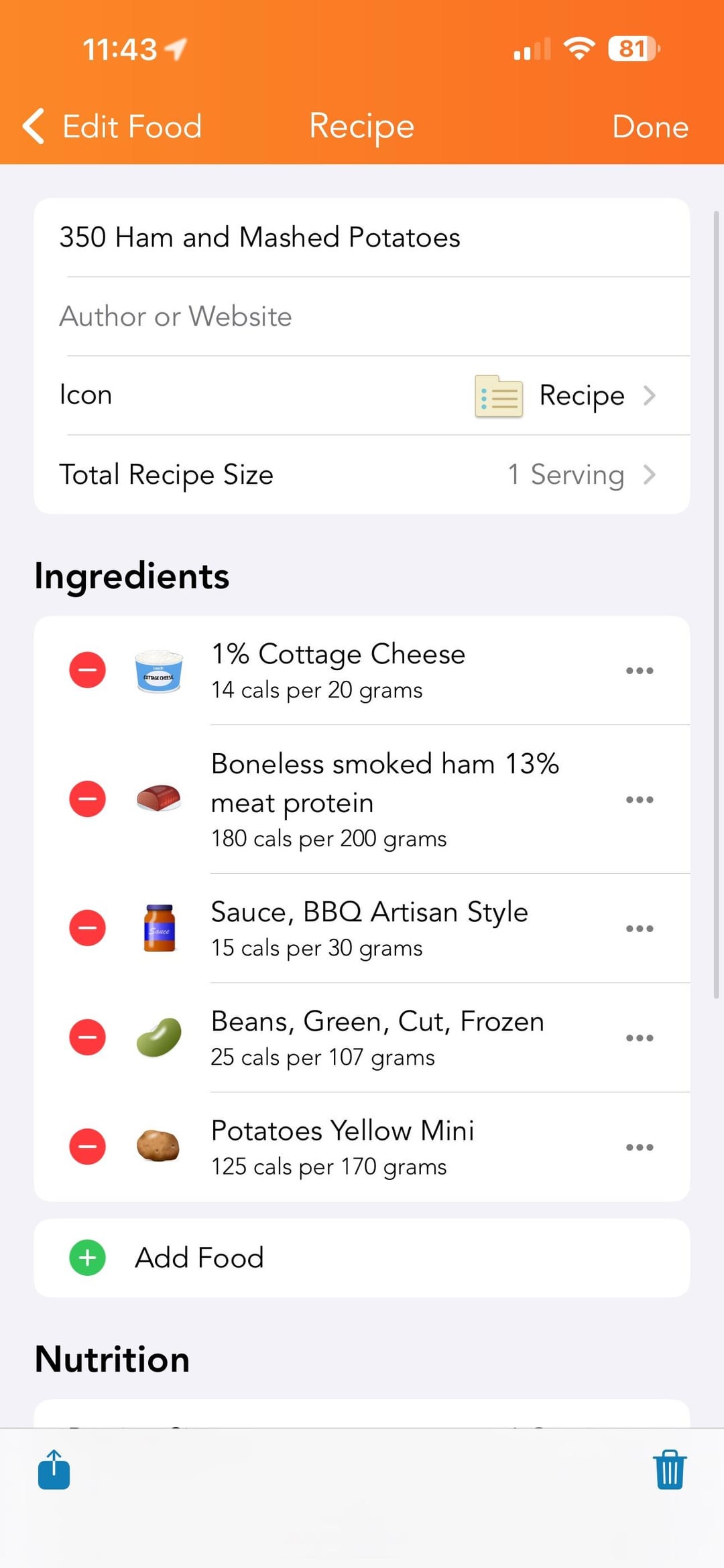Open Total Recipe Size setting
Screen dimensions: 724x1568
tap(362, 474)
